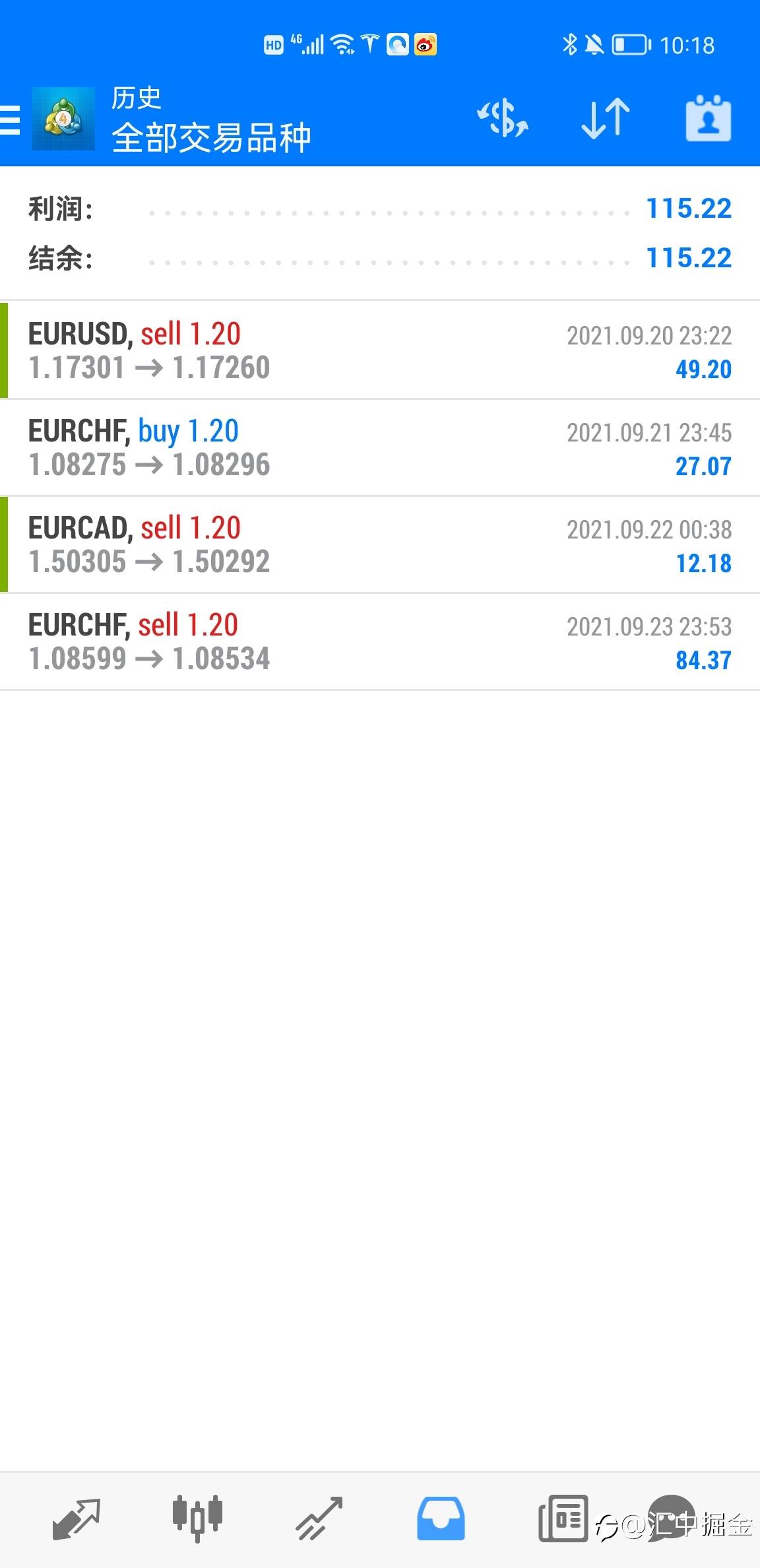The image size is (760, 1568).
Task: Open the symbol filter dollar icon
Action: 503,119
